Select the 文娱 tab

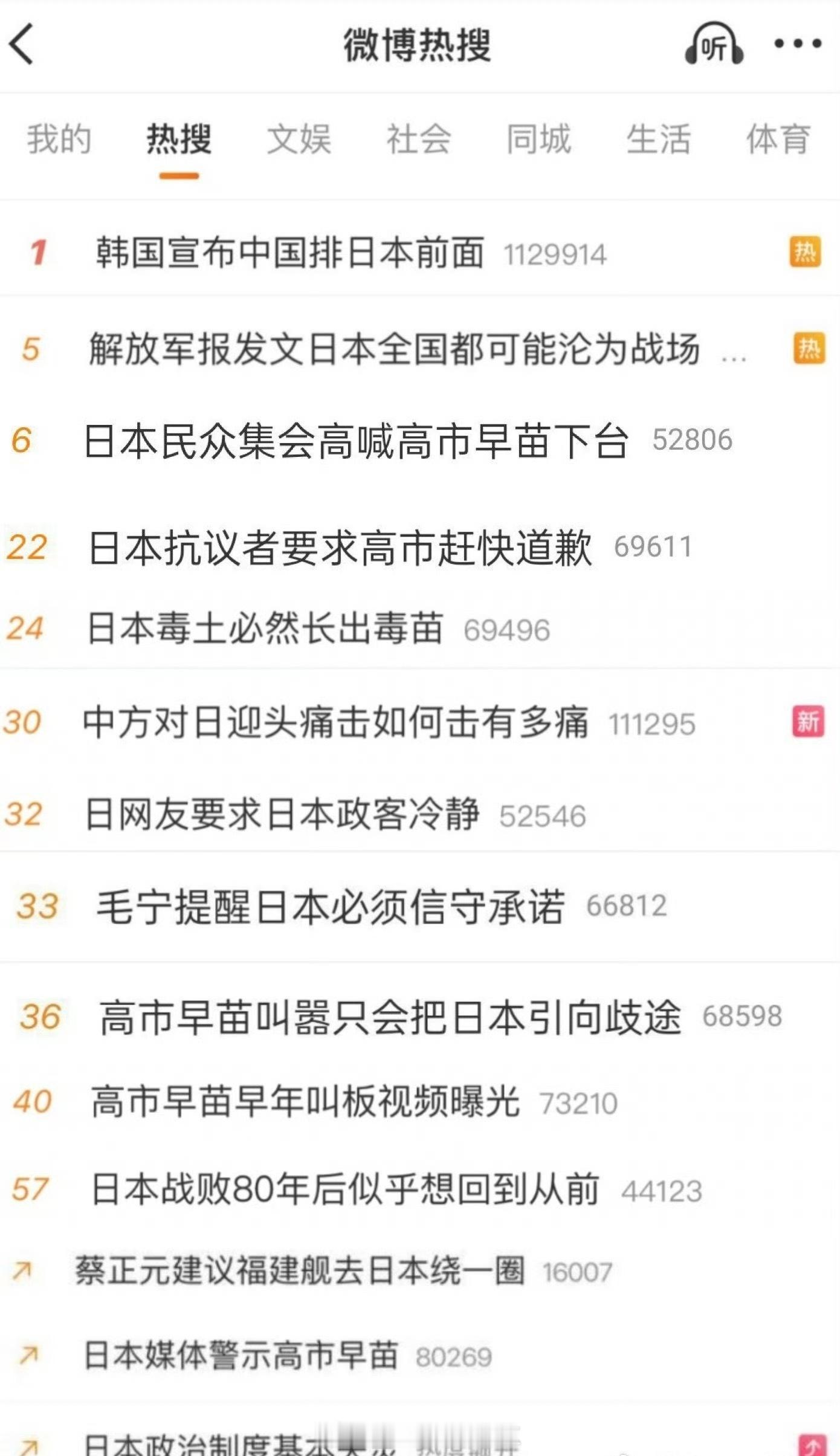[299, 139]
